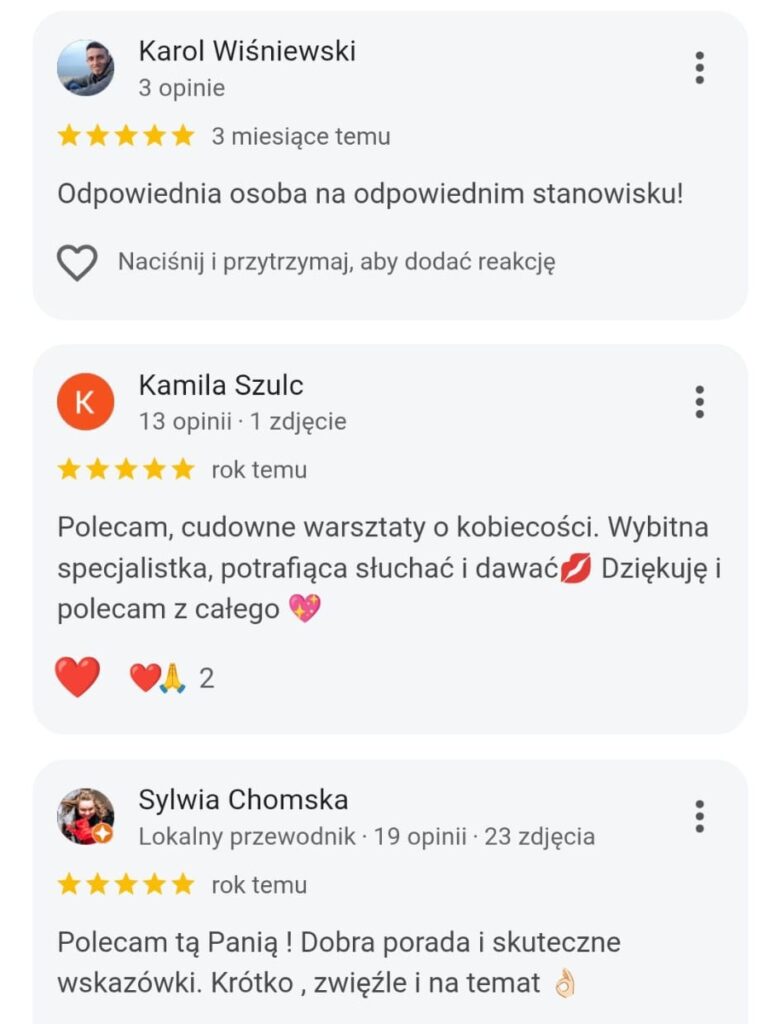Open overflow menu on Karol Wiśniewski's review
This screenshot has width=781, height=1024.
699,68
